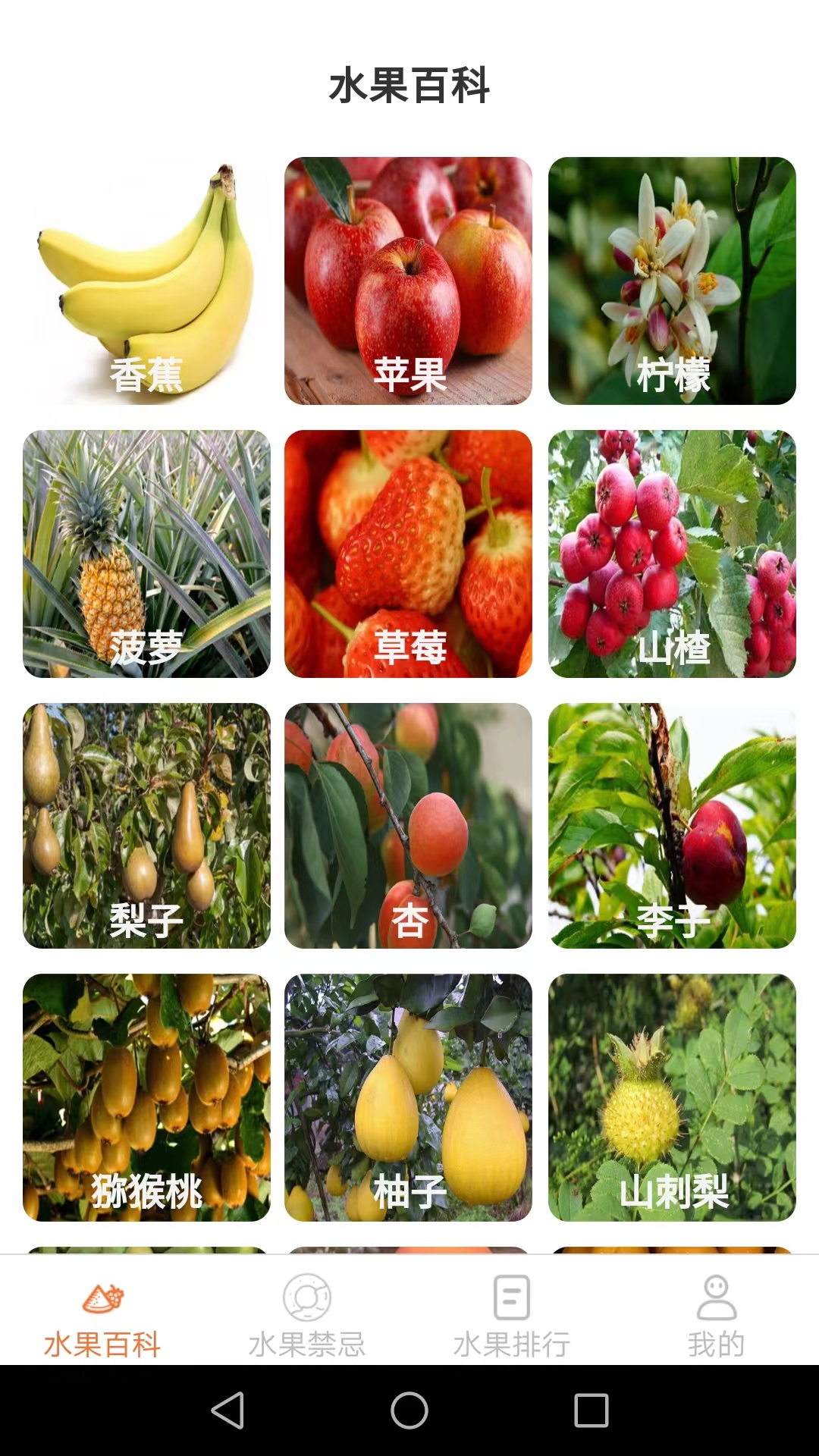The width and height of the screenshot is (819, 1456).
Task: Open the 山刺梨 tile
Action: 672,1097
